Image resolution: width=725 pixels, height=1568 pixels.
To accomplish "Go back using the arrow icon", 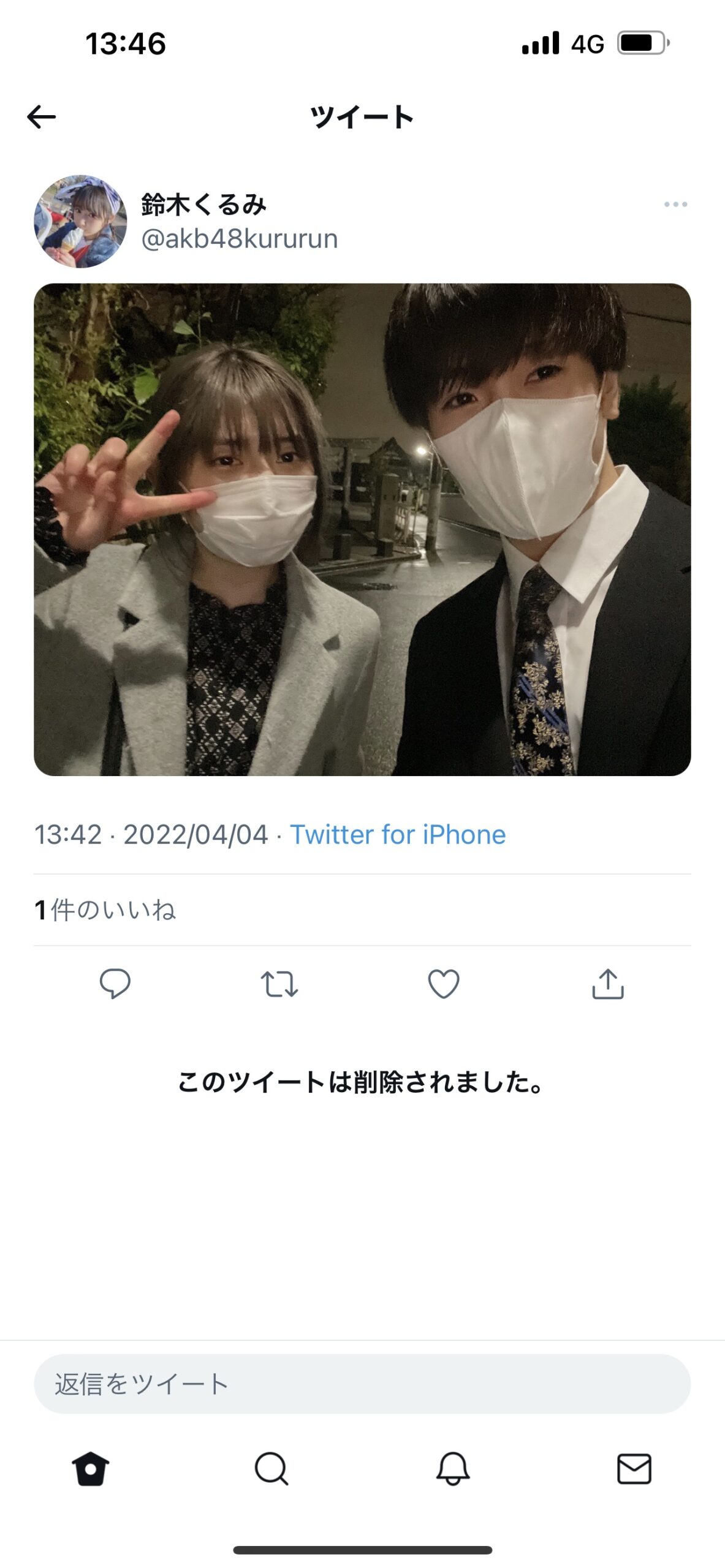I will click(x=42, y=116).
